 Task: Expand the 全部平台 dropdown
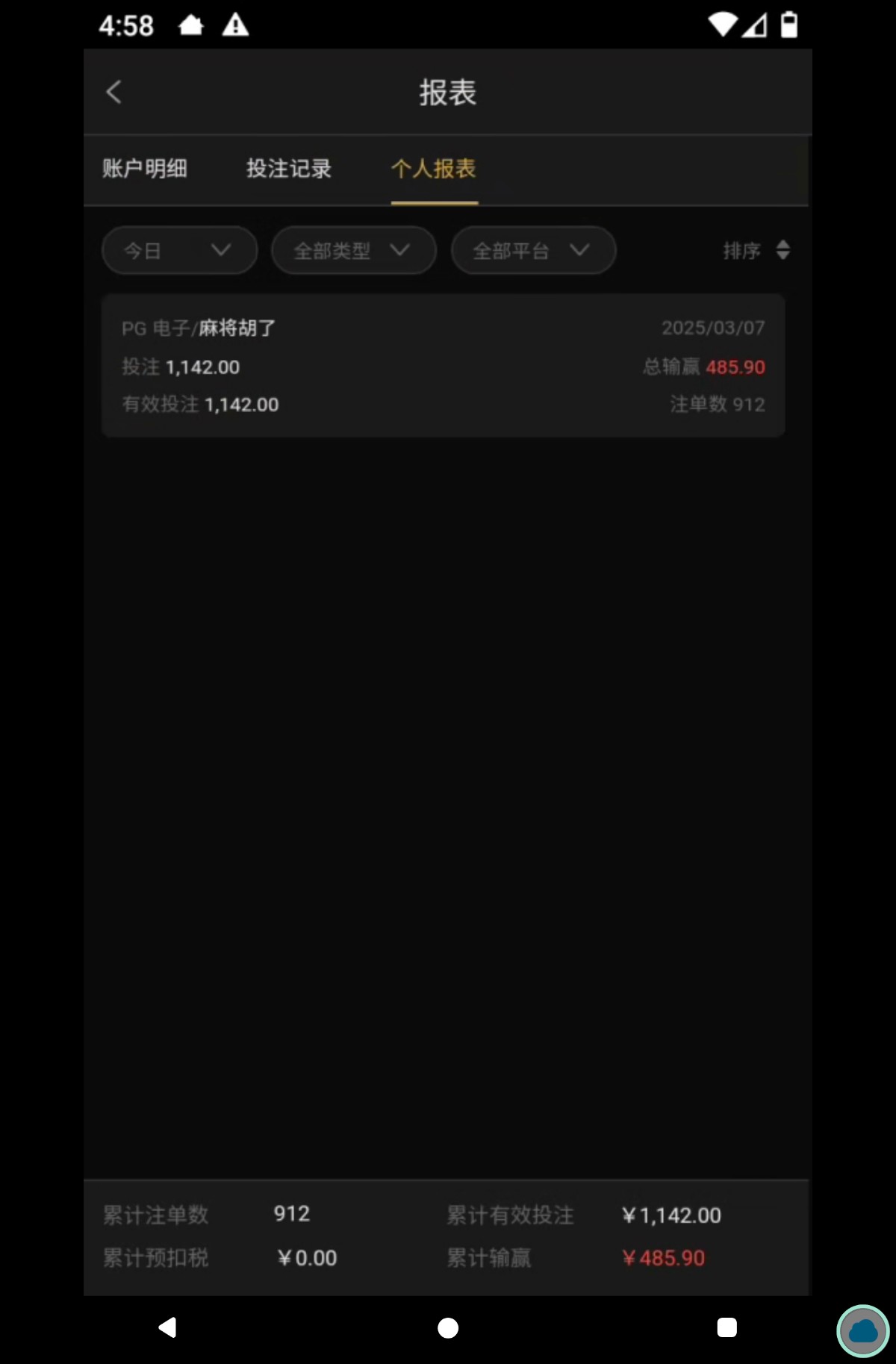coord(533,250)
